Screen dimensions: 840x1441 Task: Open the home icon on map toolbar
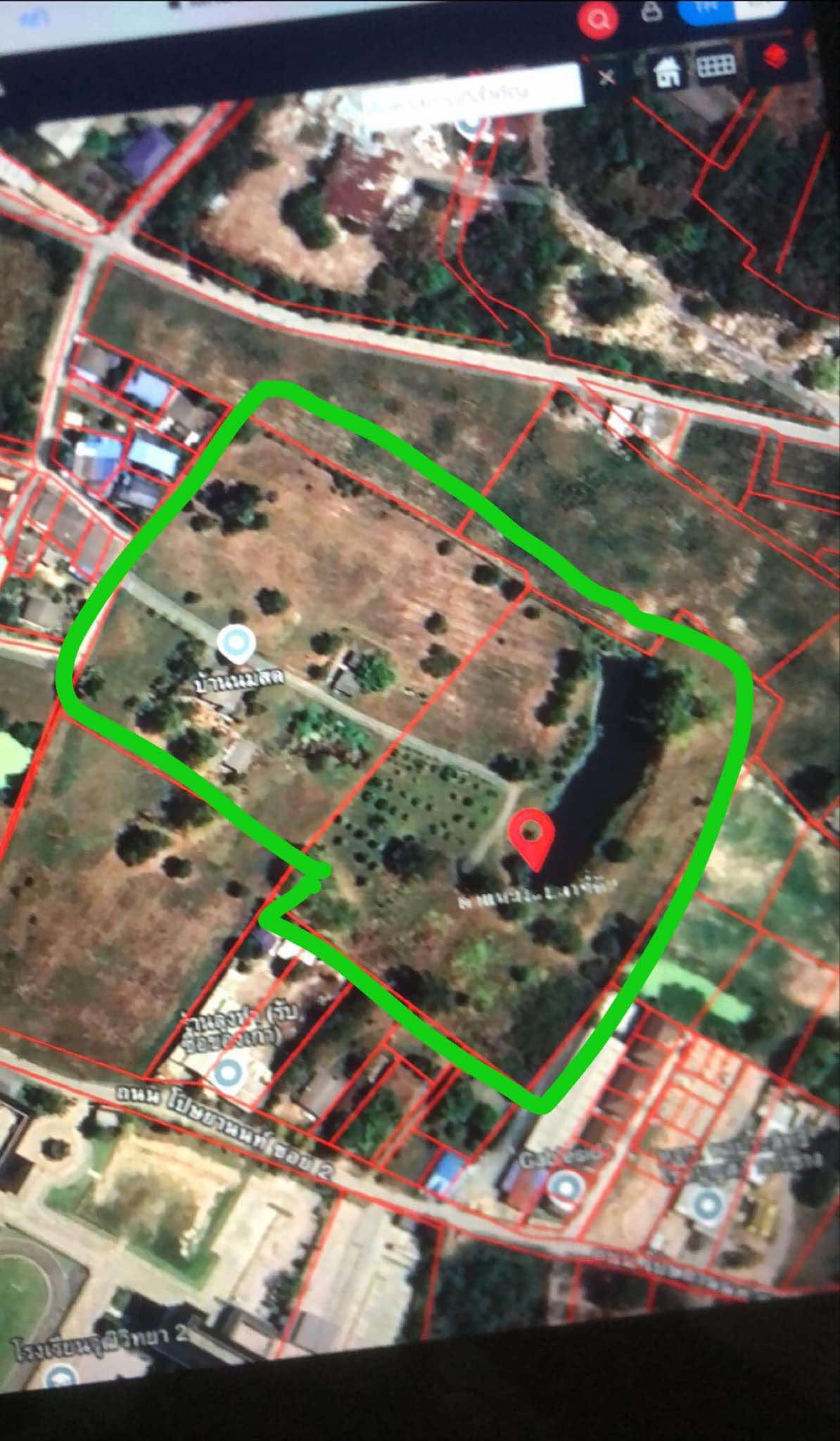(x=668, y=70)
